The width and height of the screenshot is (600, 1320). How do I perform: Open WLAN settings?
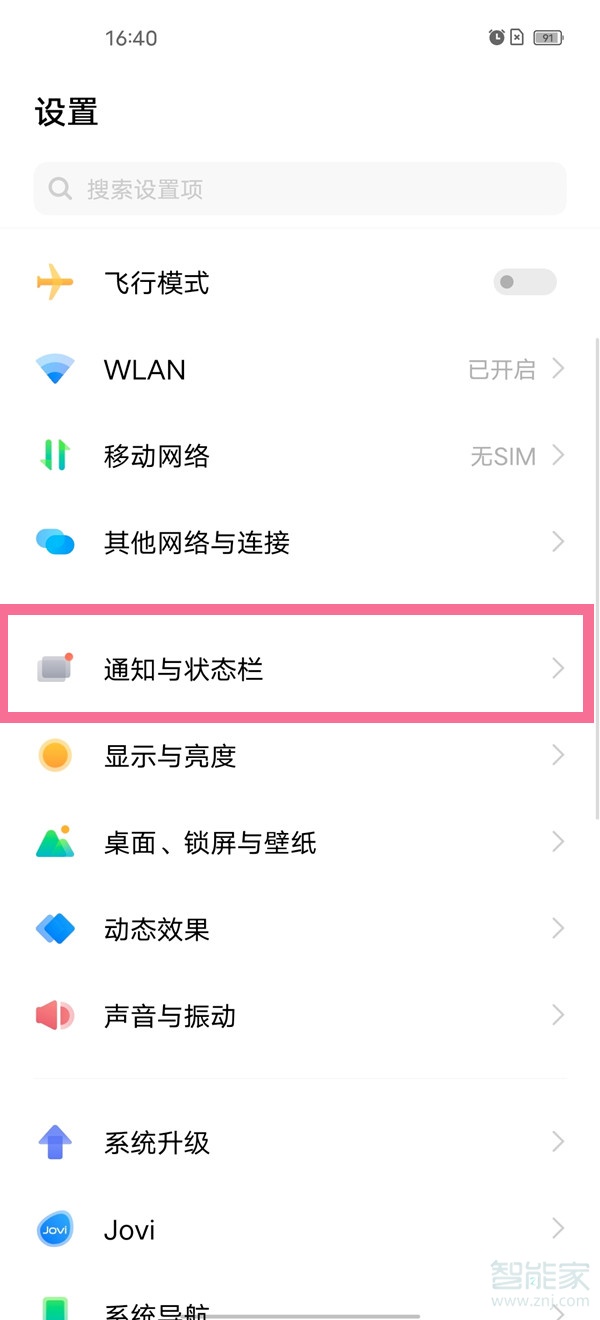[x=300, y=370]
